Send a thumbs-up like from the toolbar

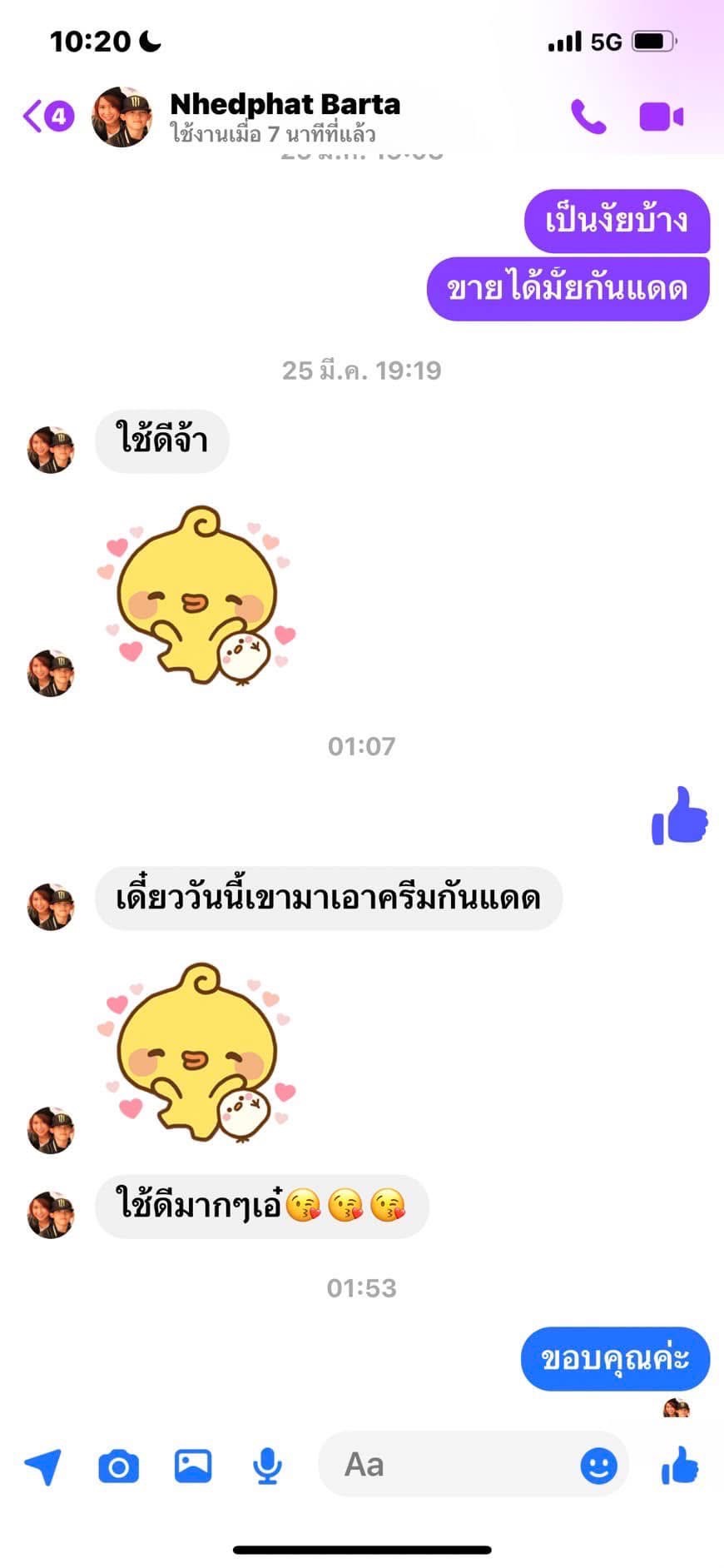[x=680, y=1466]
